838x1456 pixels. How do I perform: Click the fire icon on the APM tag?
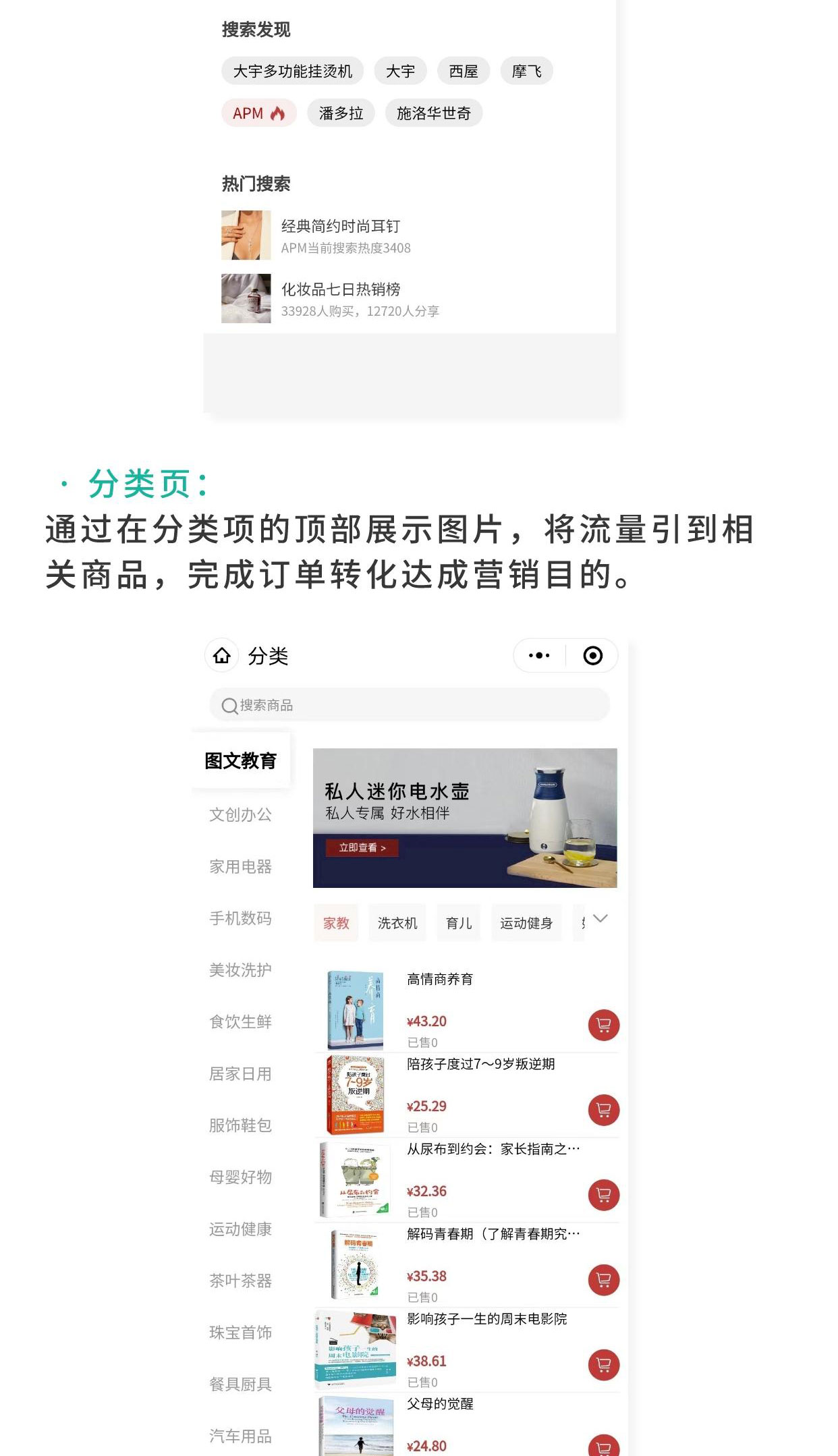point(277,113)
